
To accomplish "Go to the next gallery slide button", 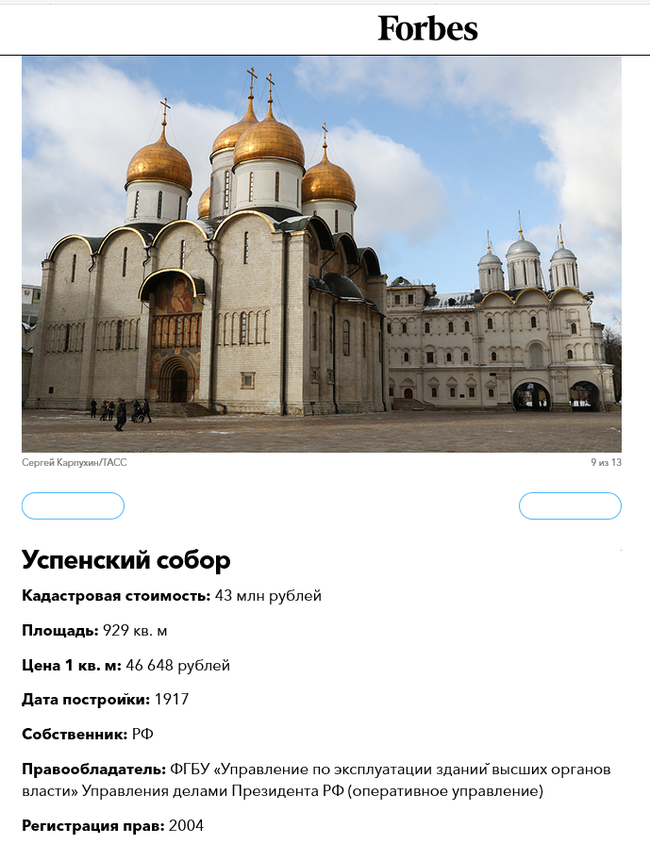I will pyautogui.click(x=569, y=506).
